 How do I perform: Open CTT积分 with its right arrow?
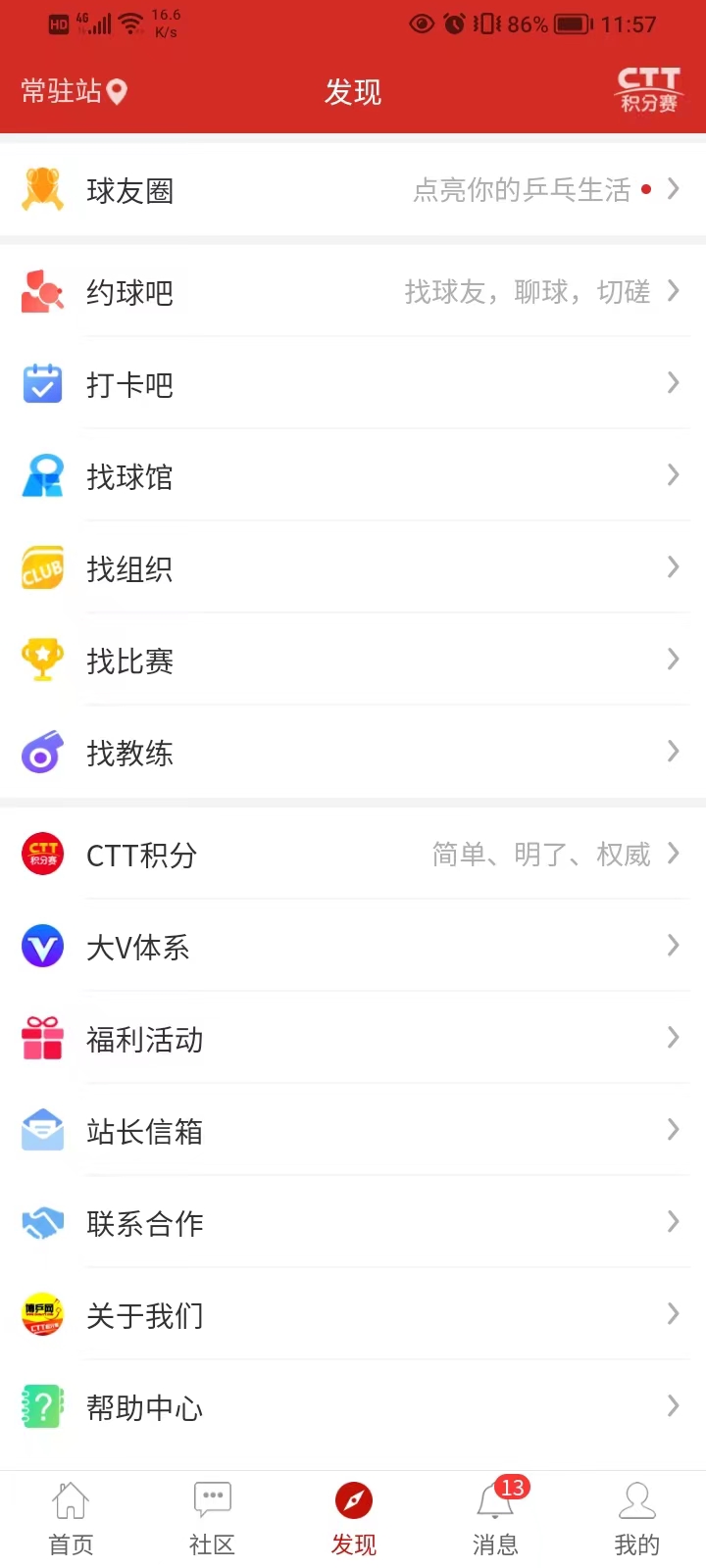point(673,854)
